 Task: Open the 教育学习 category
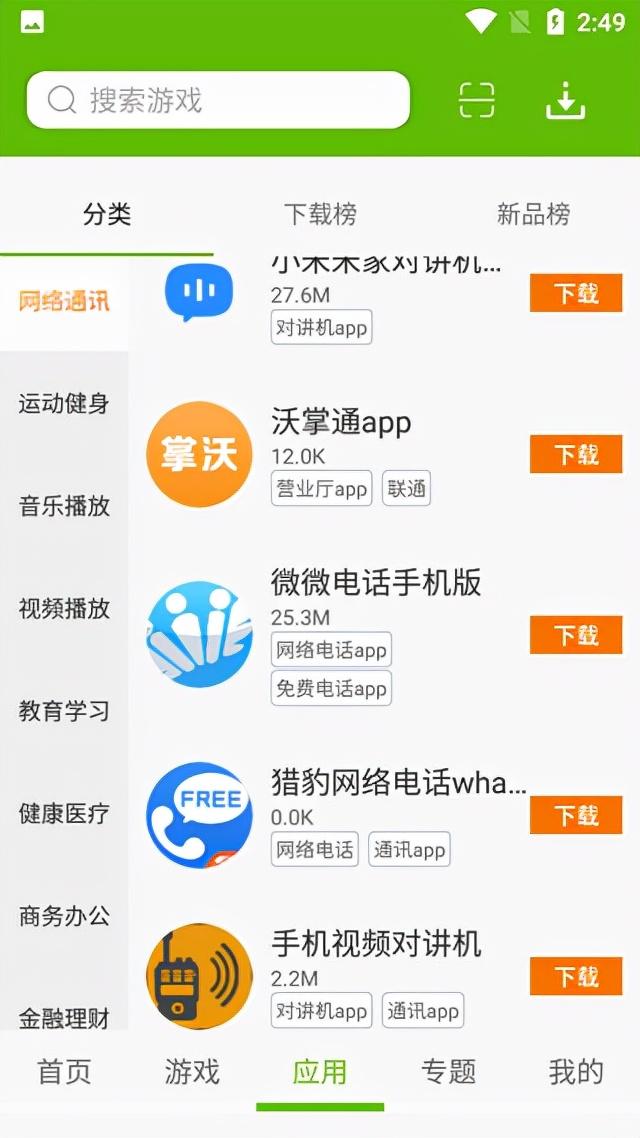point(64,711)
